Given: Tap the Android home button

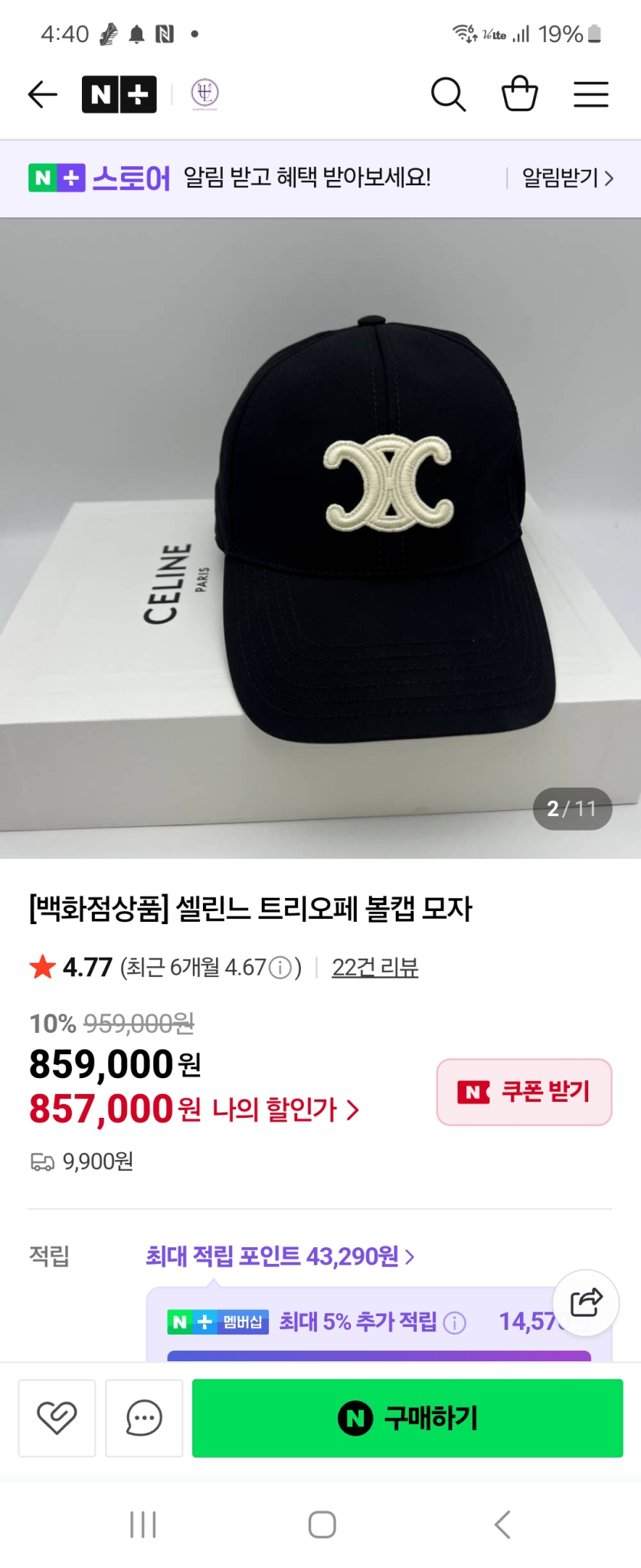Looking at the screenshot, I should point(321,1524).
